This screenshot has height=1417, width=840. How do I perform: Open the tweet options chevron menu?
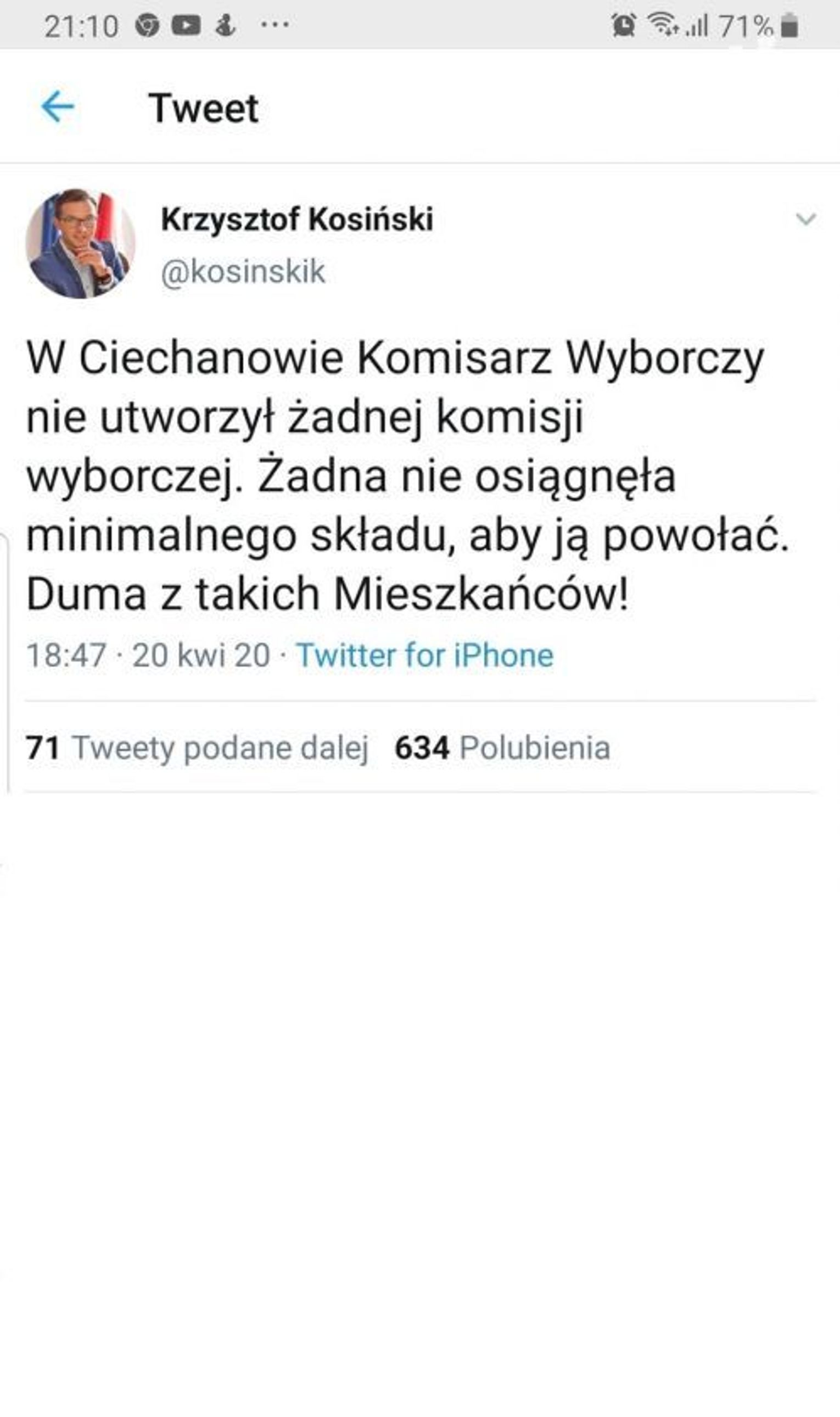(x=805, y=219)
